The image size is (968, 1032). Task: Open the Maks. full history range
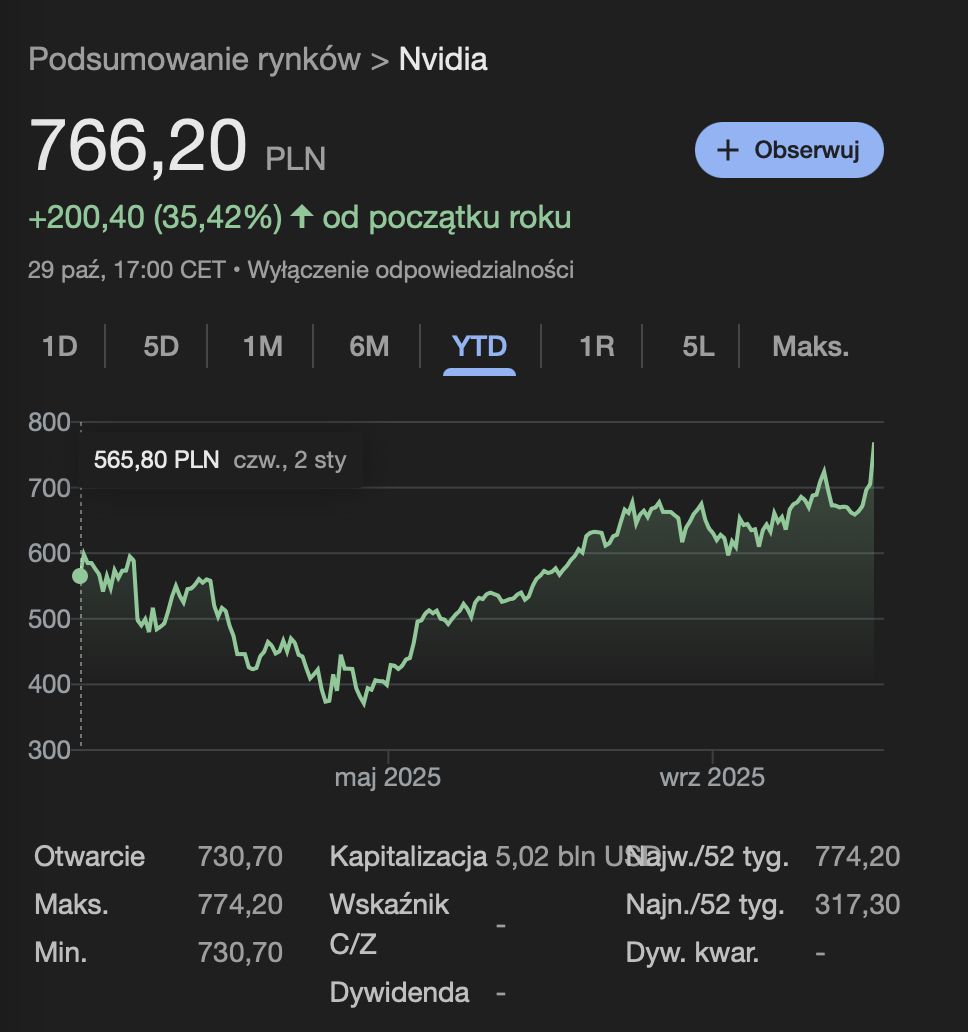[810, 347]
